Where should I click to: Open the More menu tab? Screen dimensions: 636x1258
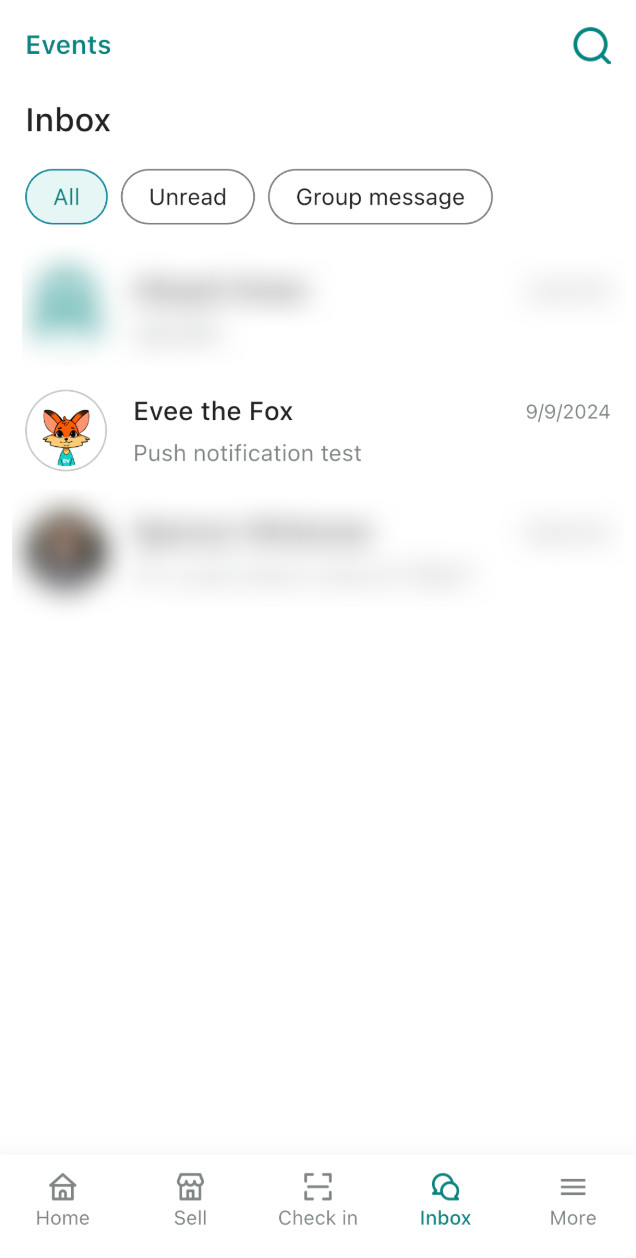tap(573, 1199)
